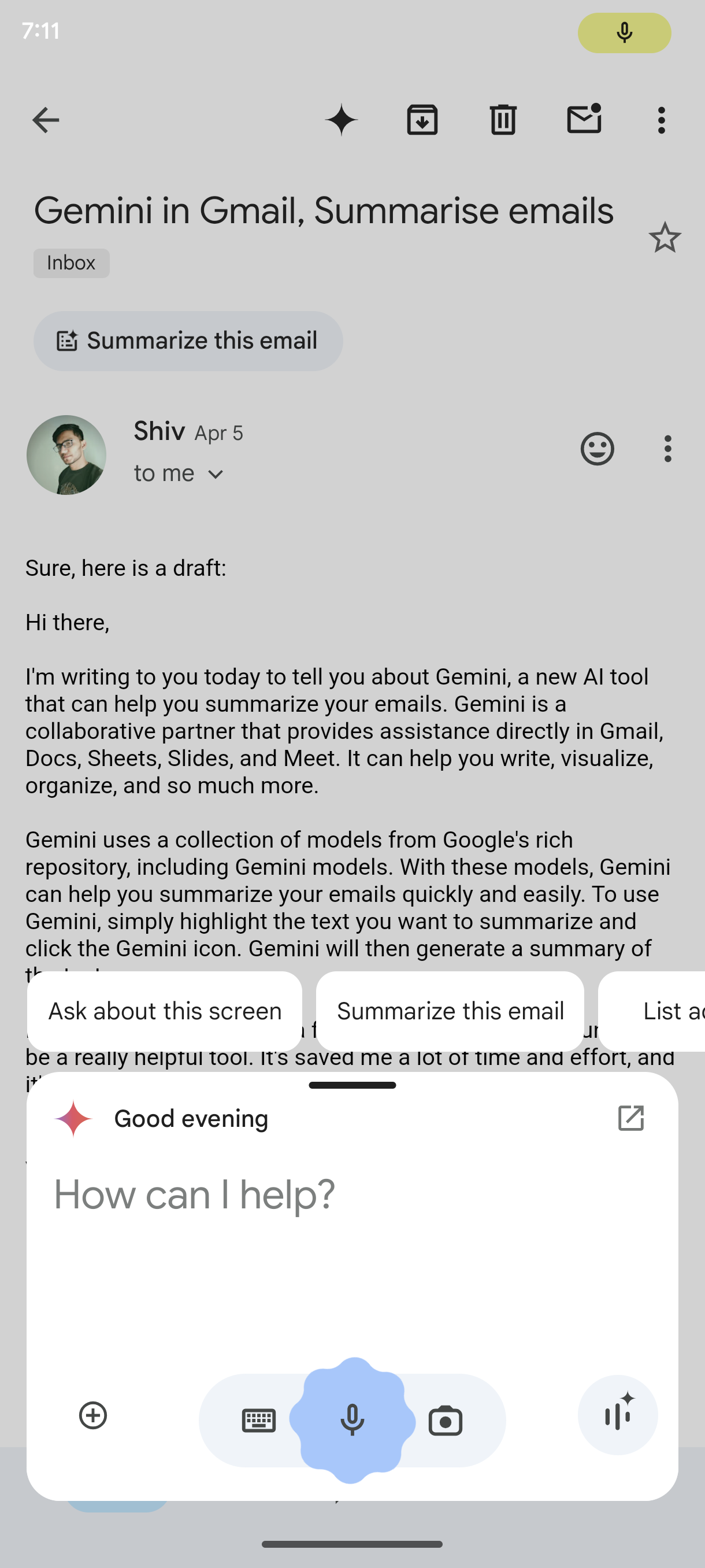
Task: Open more options for Shiv's message
Action: click(x=667, y=449)
